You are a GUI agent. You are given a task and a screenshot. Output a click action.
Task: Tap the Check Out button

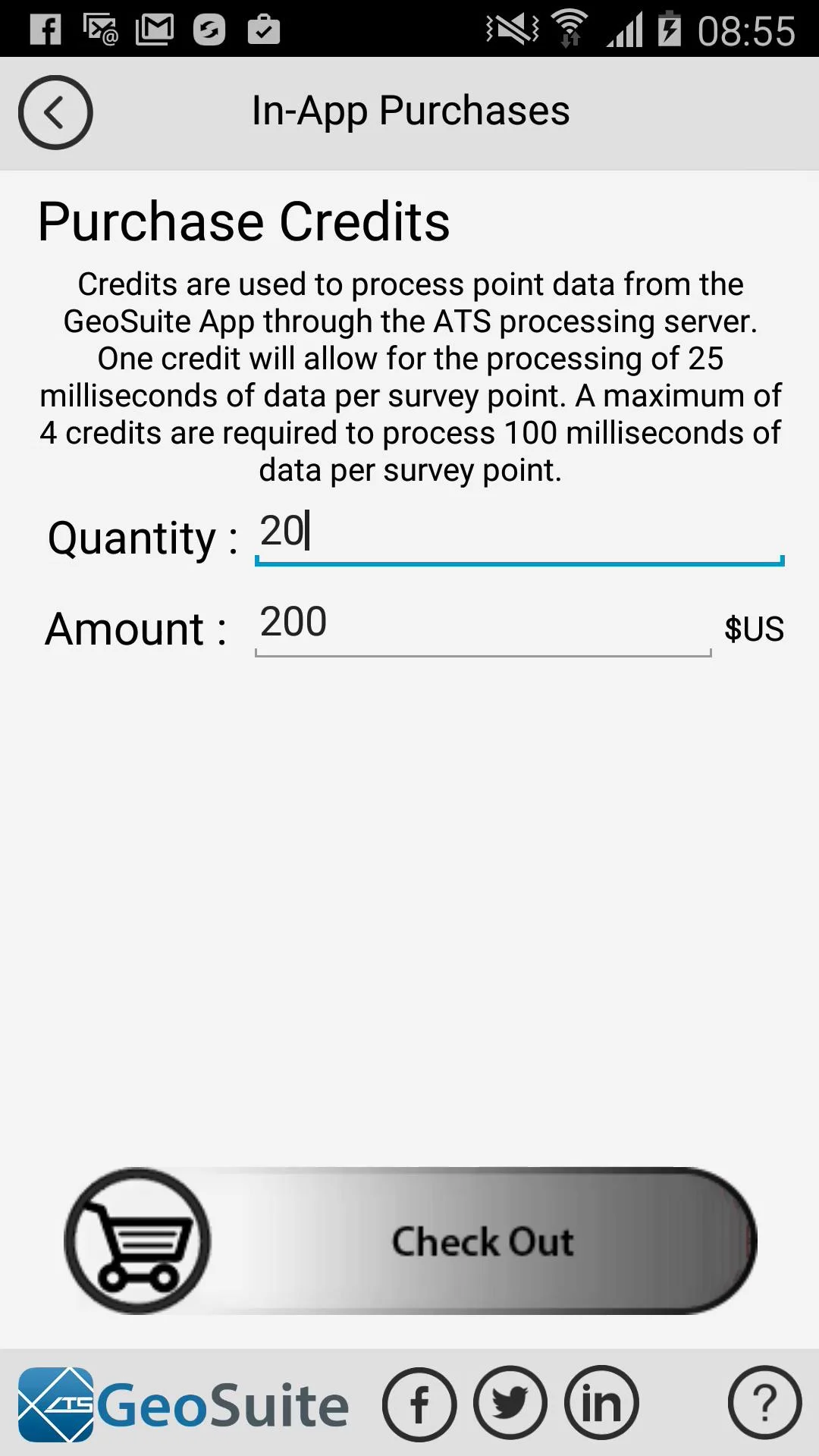point(411,1241)
